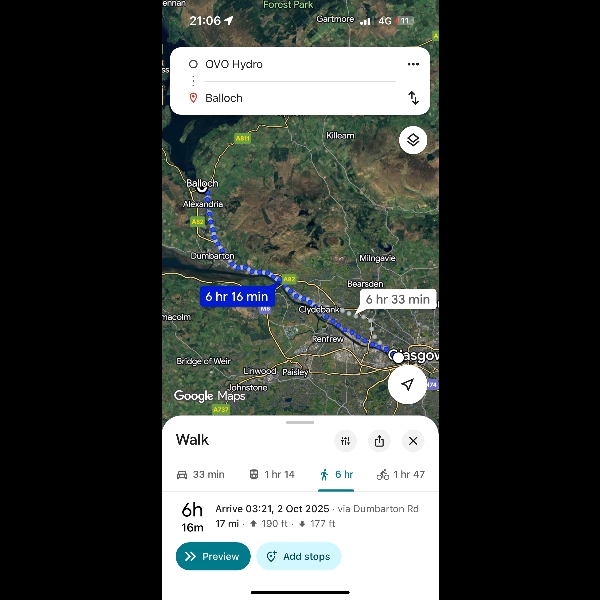Start the route Preview
Image resolution: width=600 pixels, height=600 pixels.
212,556
